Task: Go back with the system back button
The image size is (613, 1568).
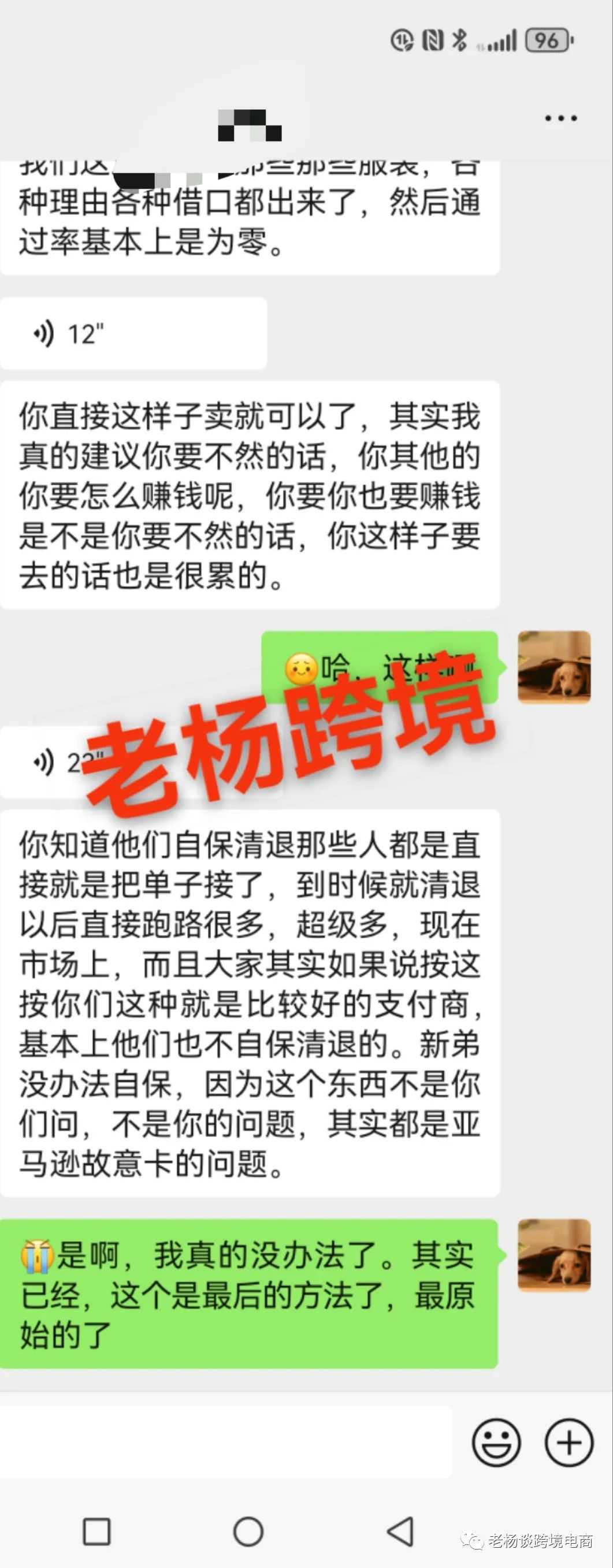Action: pos(400,1532)
